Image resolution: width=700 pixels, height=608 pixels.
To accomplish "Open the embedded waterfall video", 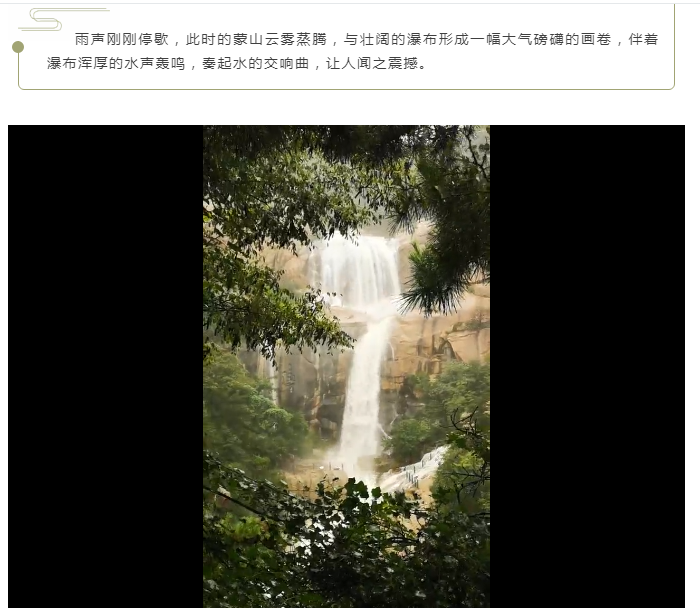I will (346, 366).
